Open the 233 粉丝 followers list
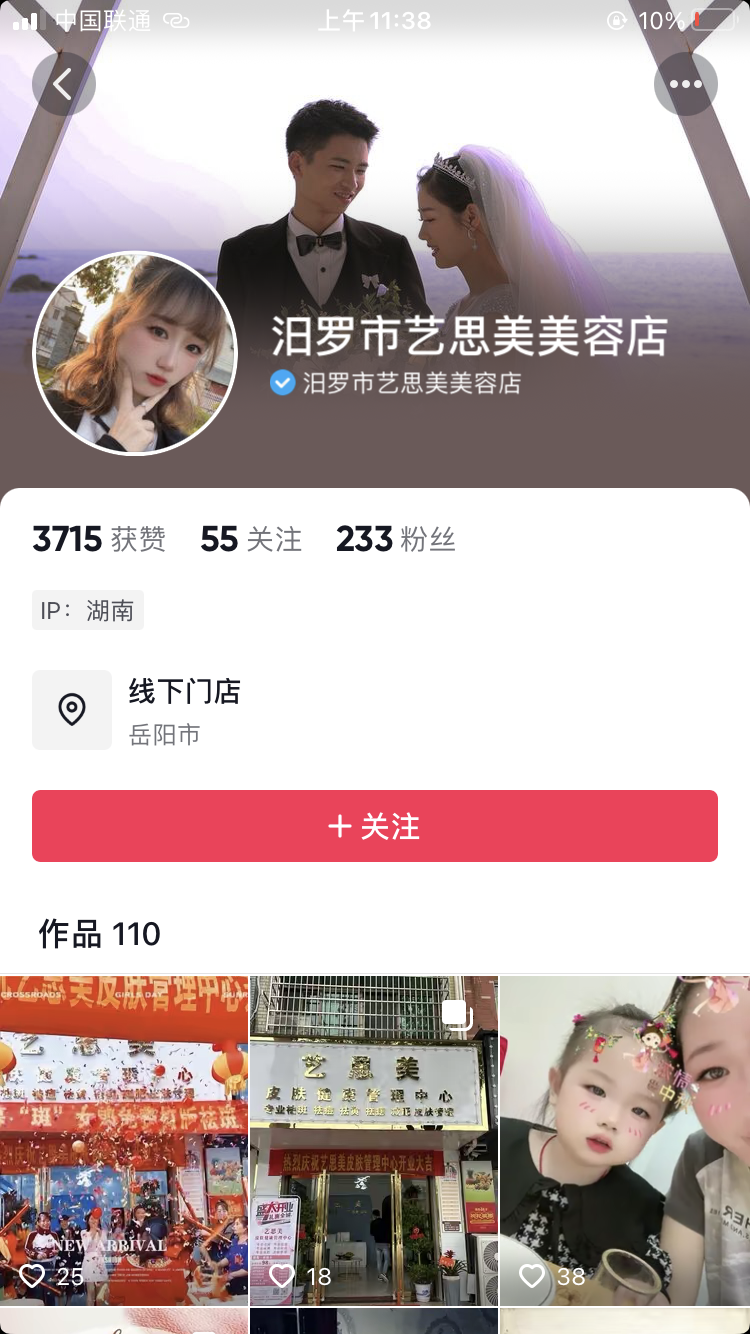This screenshot has width=750, height=1334. (x=396, y=540)
